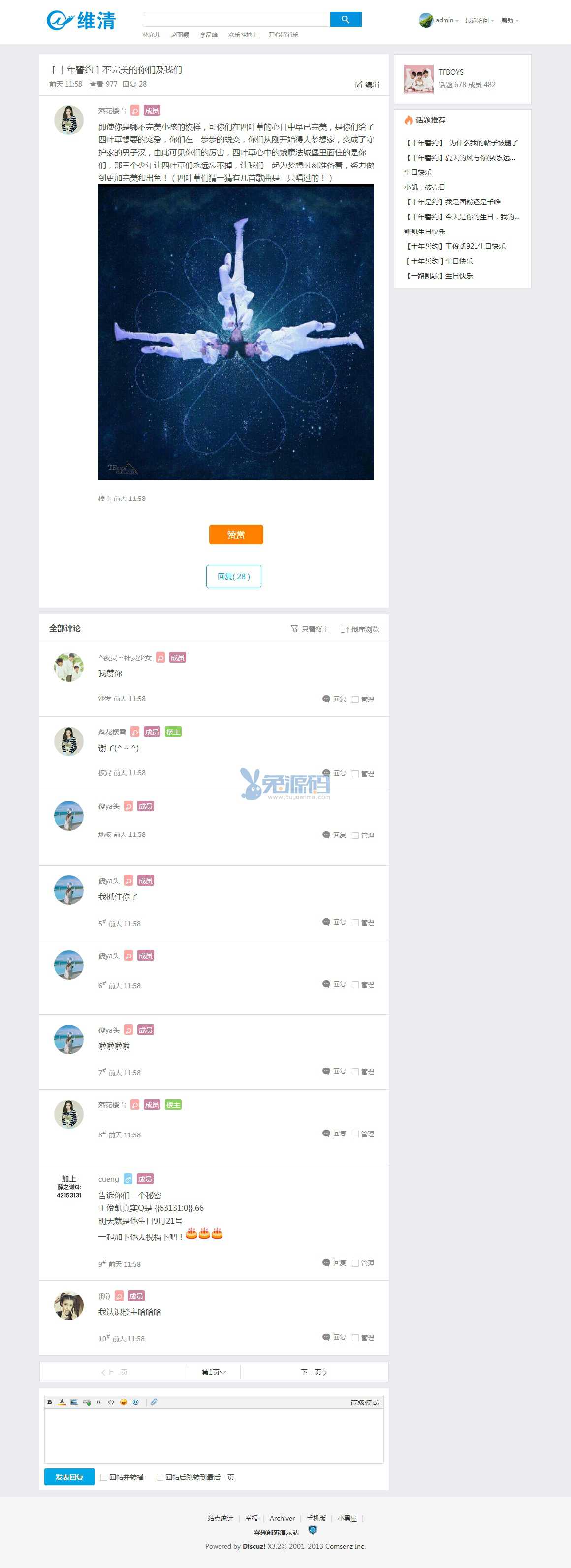The image size is (571, 1568).
Task: Open the 第1页 page selector
Action: (214, 1372)
